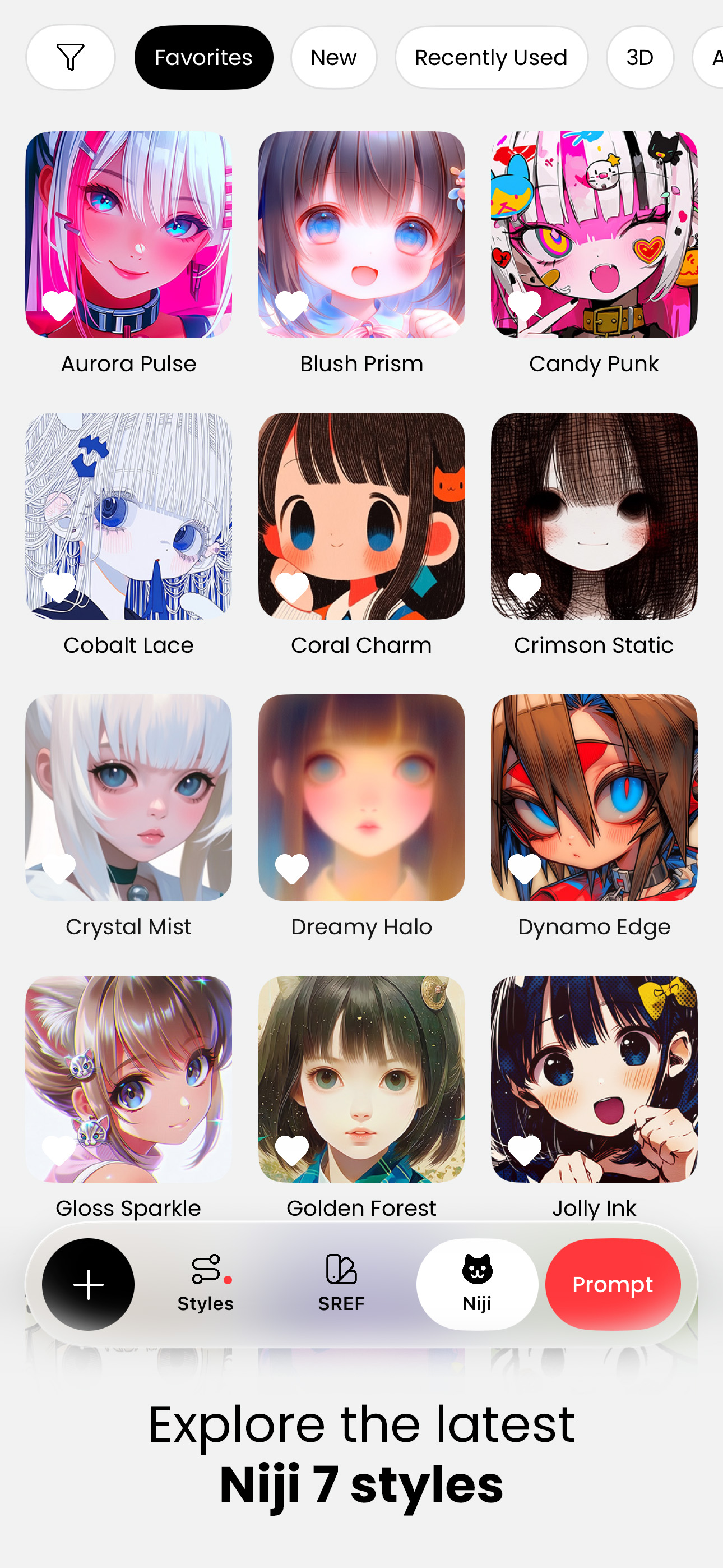This screenshot has height=1568, width=723.
Task: Open the filter funnel icon
Action: [71, 57]
